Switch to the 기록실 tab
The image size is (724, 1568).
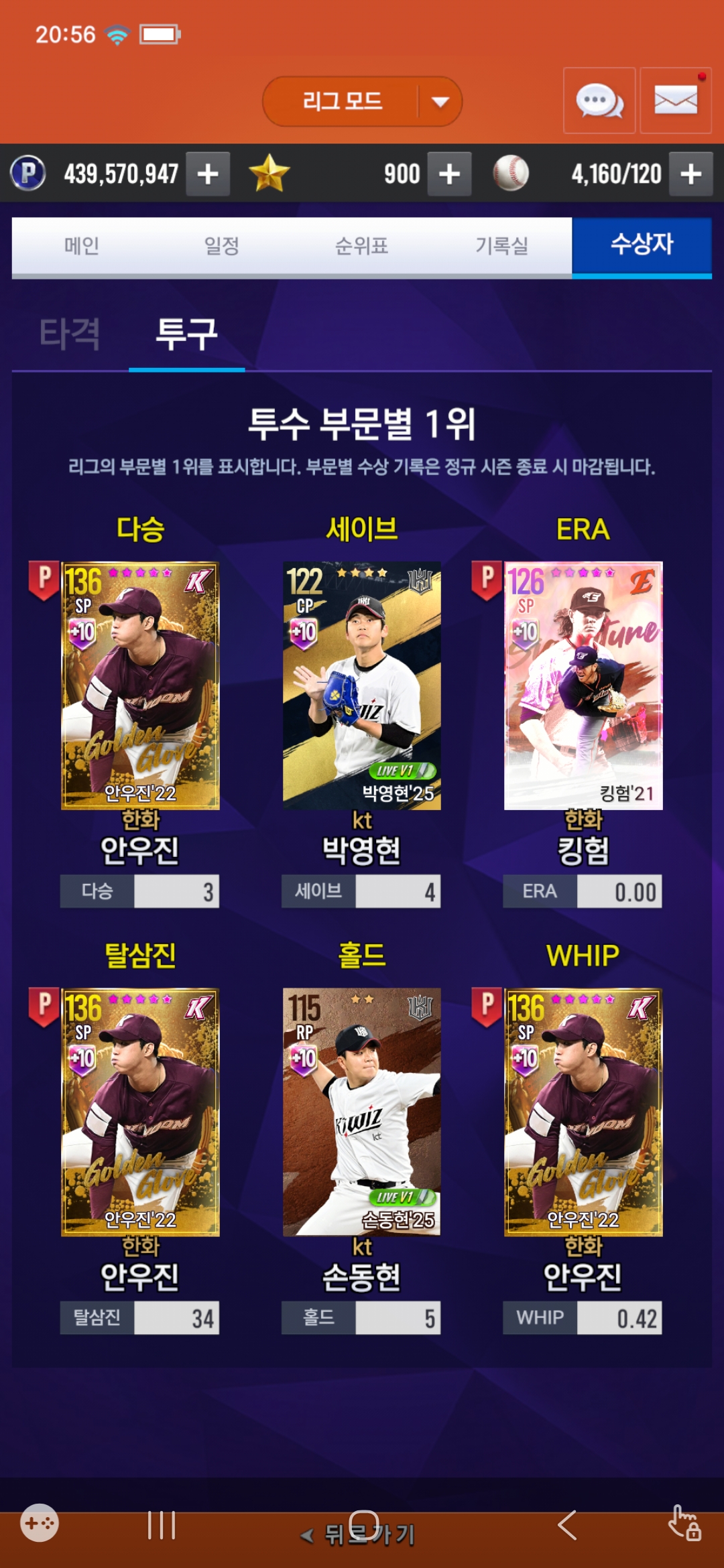tap(502, 246)
